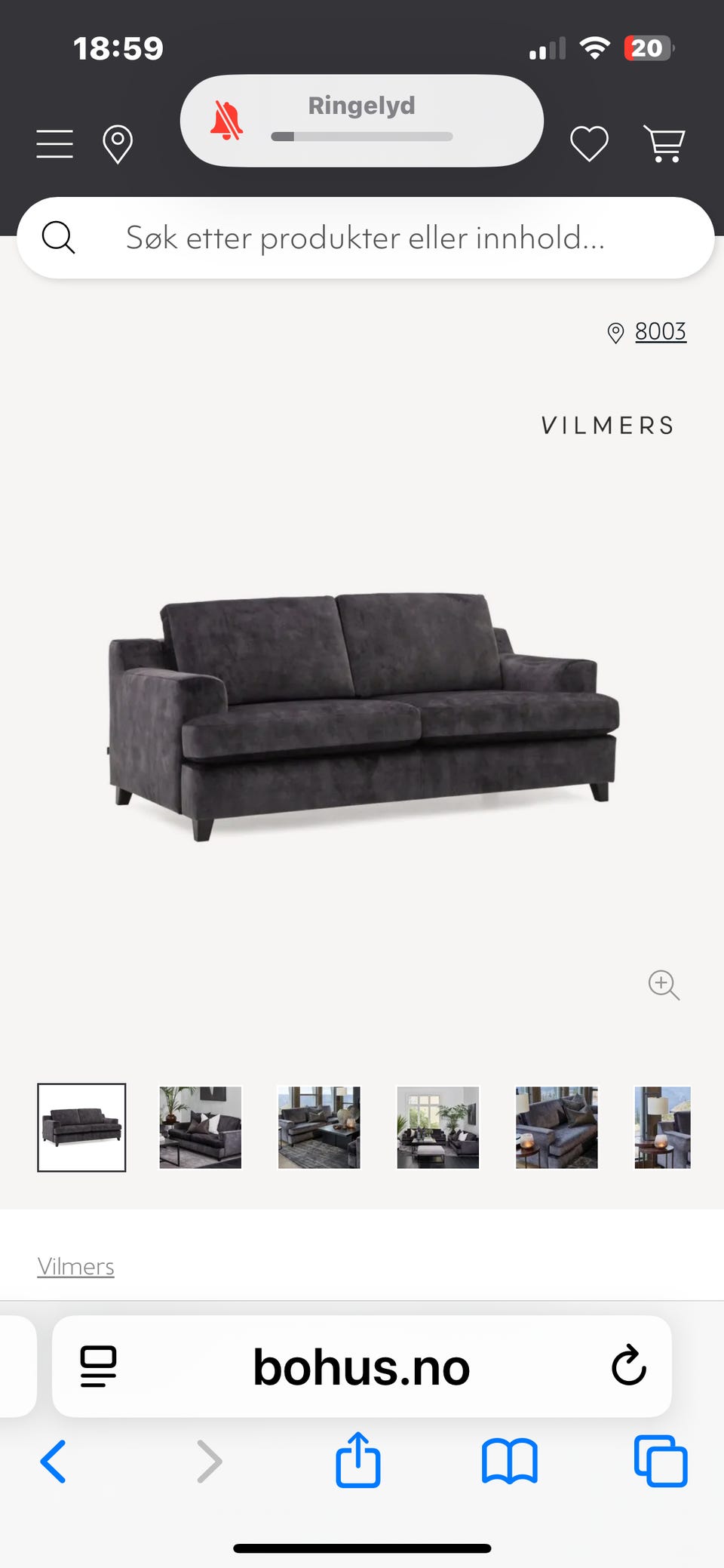Select the fourth thumbnail with bright window
Image resolution: width=724 pixels, height=1568 pixels.
coord(438,1127)
